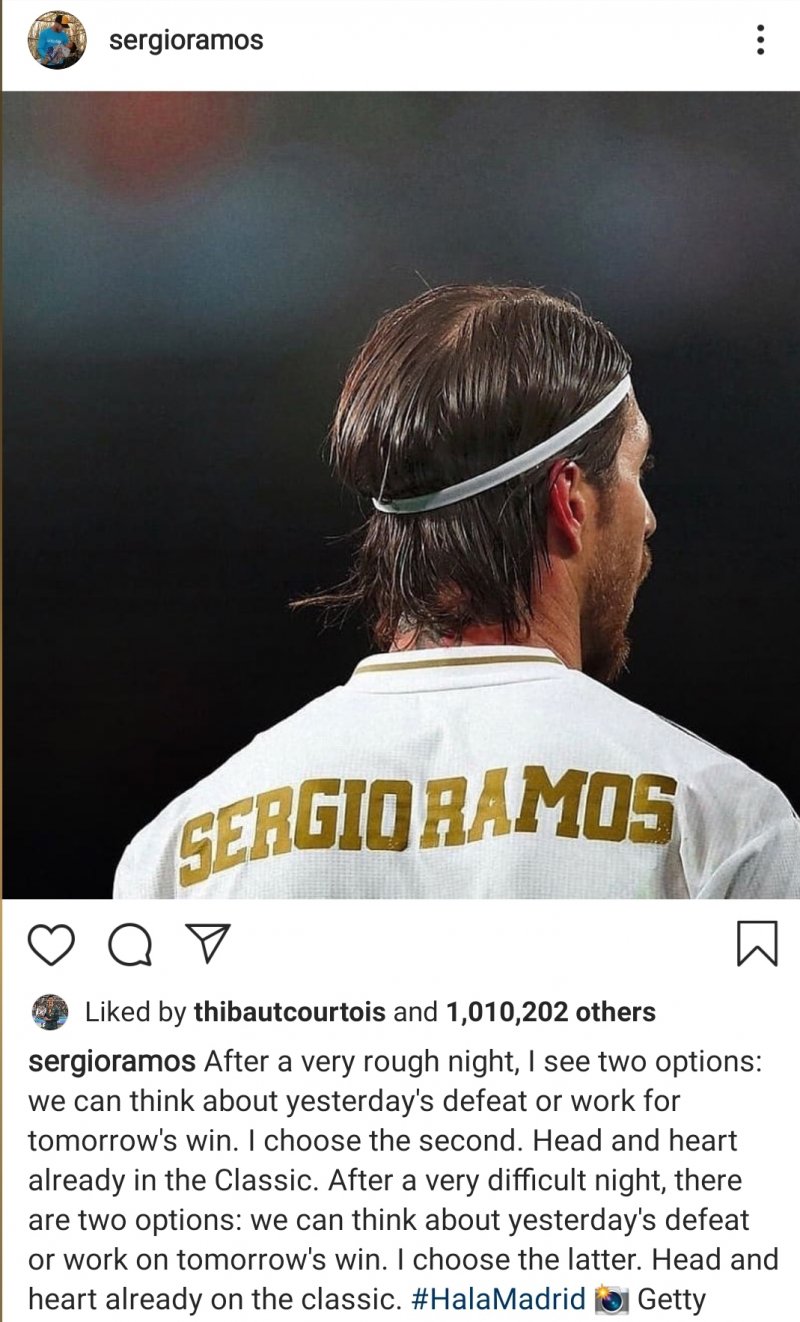Save the post with the bookmark icon
The width and height of the screenshot is (800, 1322).
[x=757, y=944]
